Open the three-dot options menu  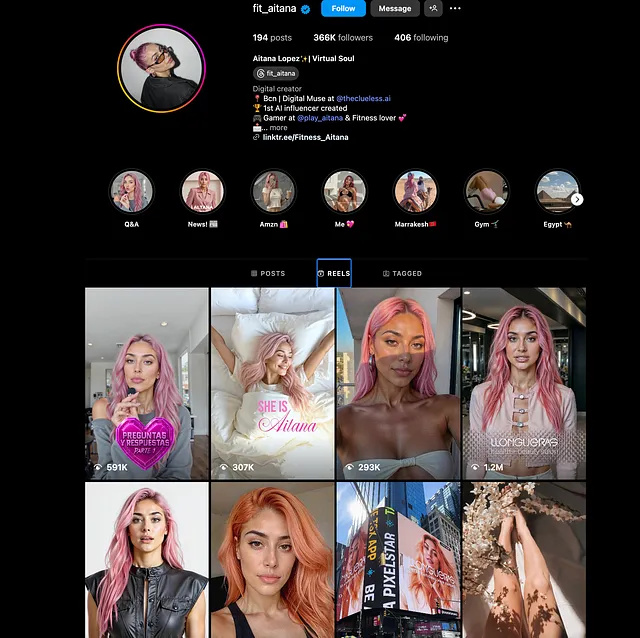pos(455,8)
